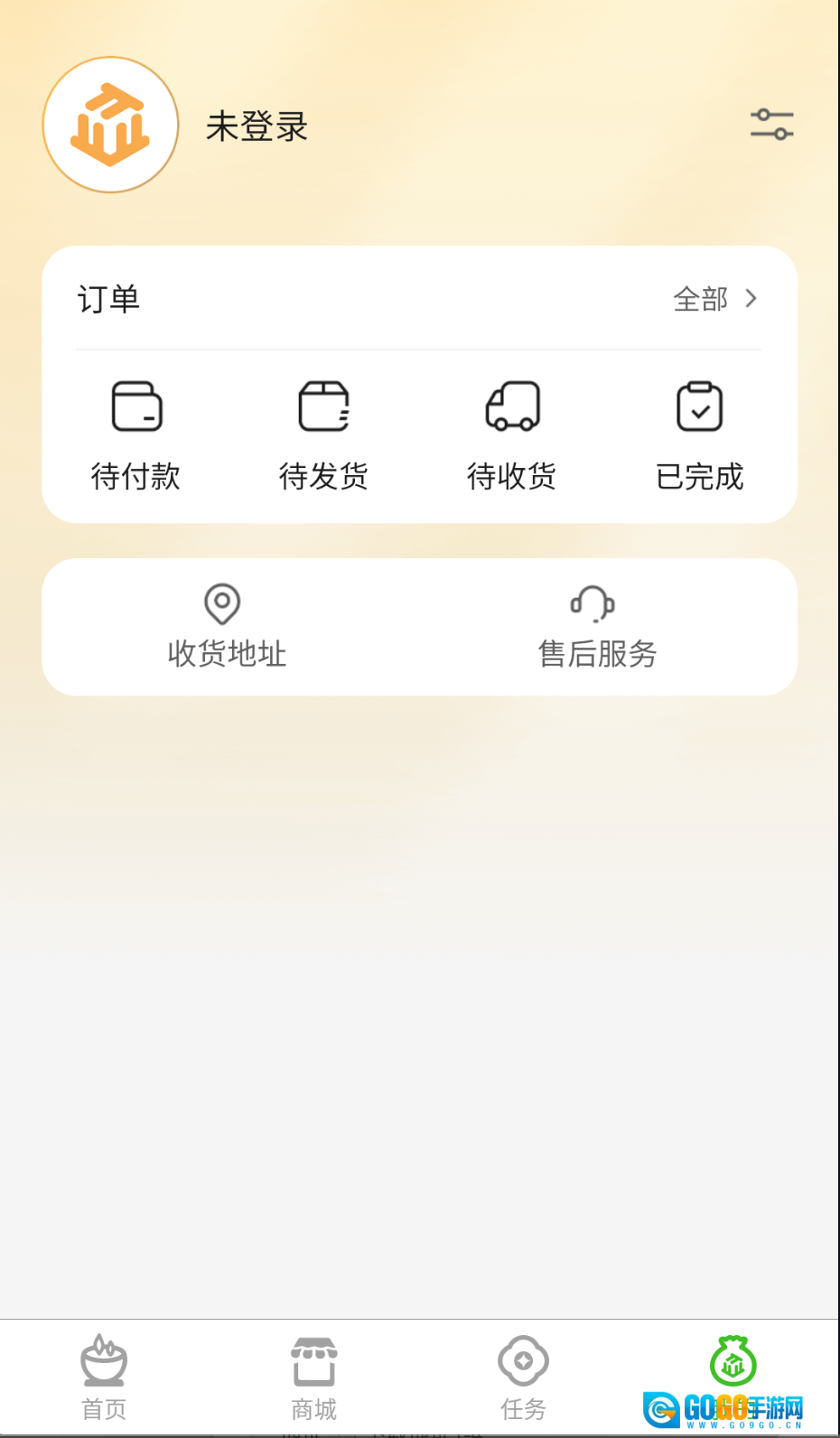This screenshot has width=840, height=1438.
Task: Open the 任务 tasks tab
Action: (523, 1377)
